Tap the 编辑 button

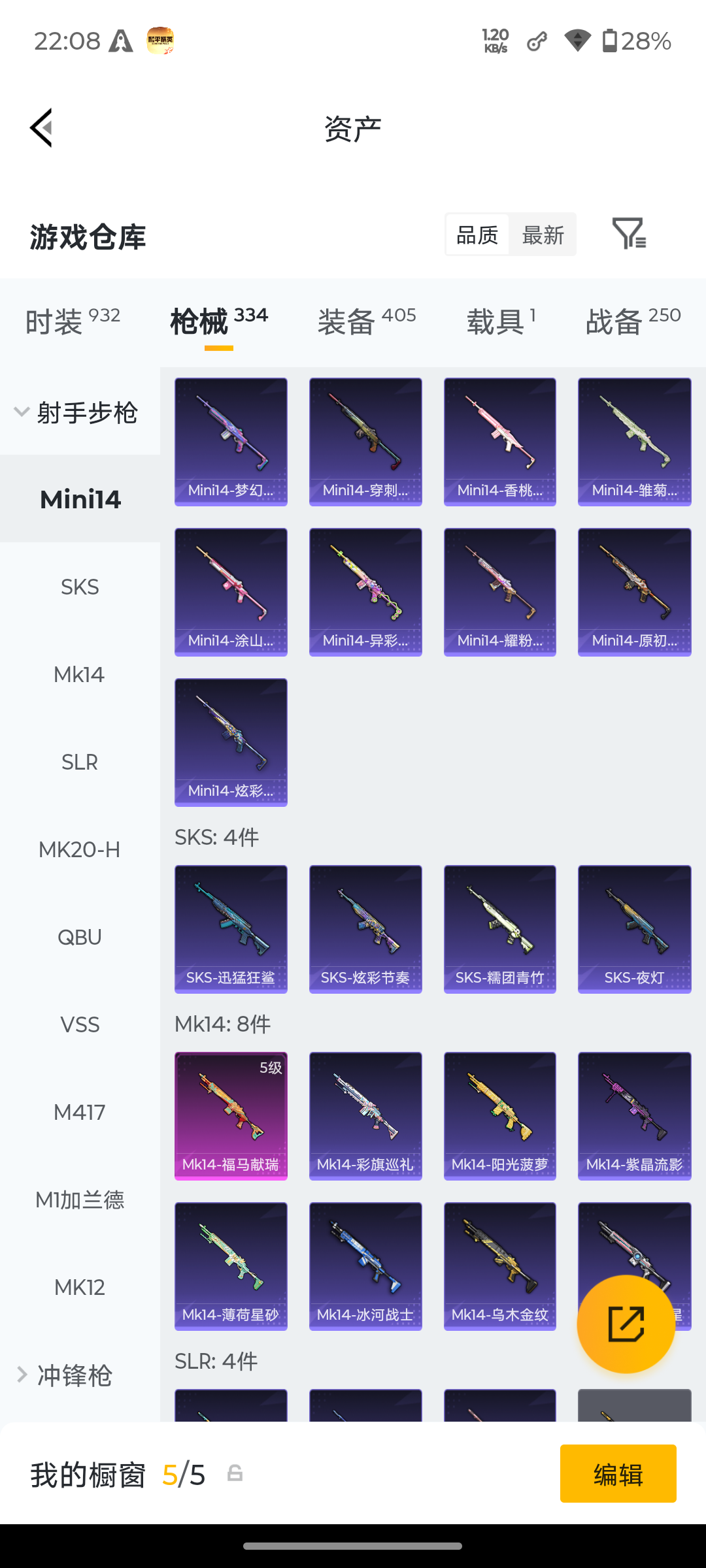click(x=618, y=1474)
